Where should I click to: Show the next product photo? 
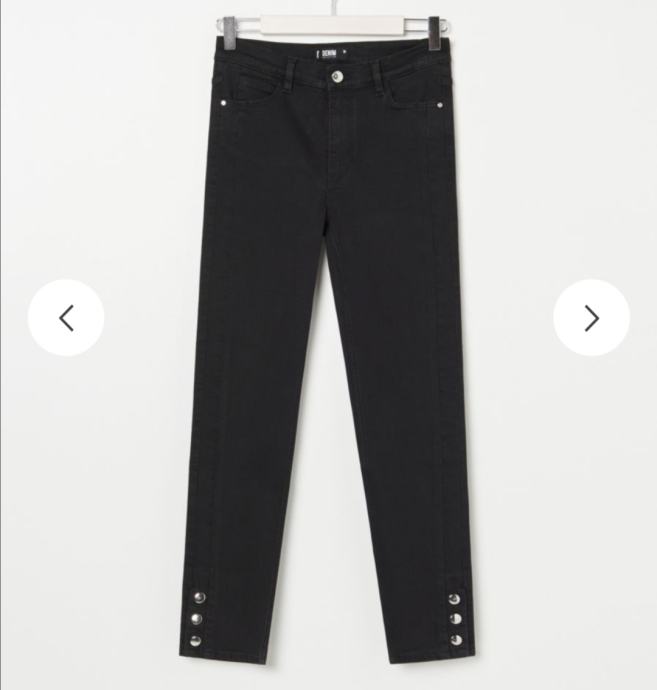pos(591,318)
